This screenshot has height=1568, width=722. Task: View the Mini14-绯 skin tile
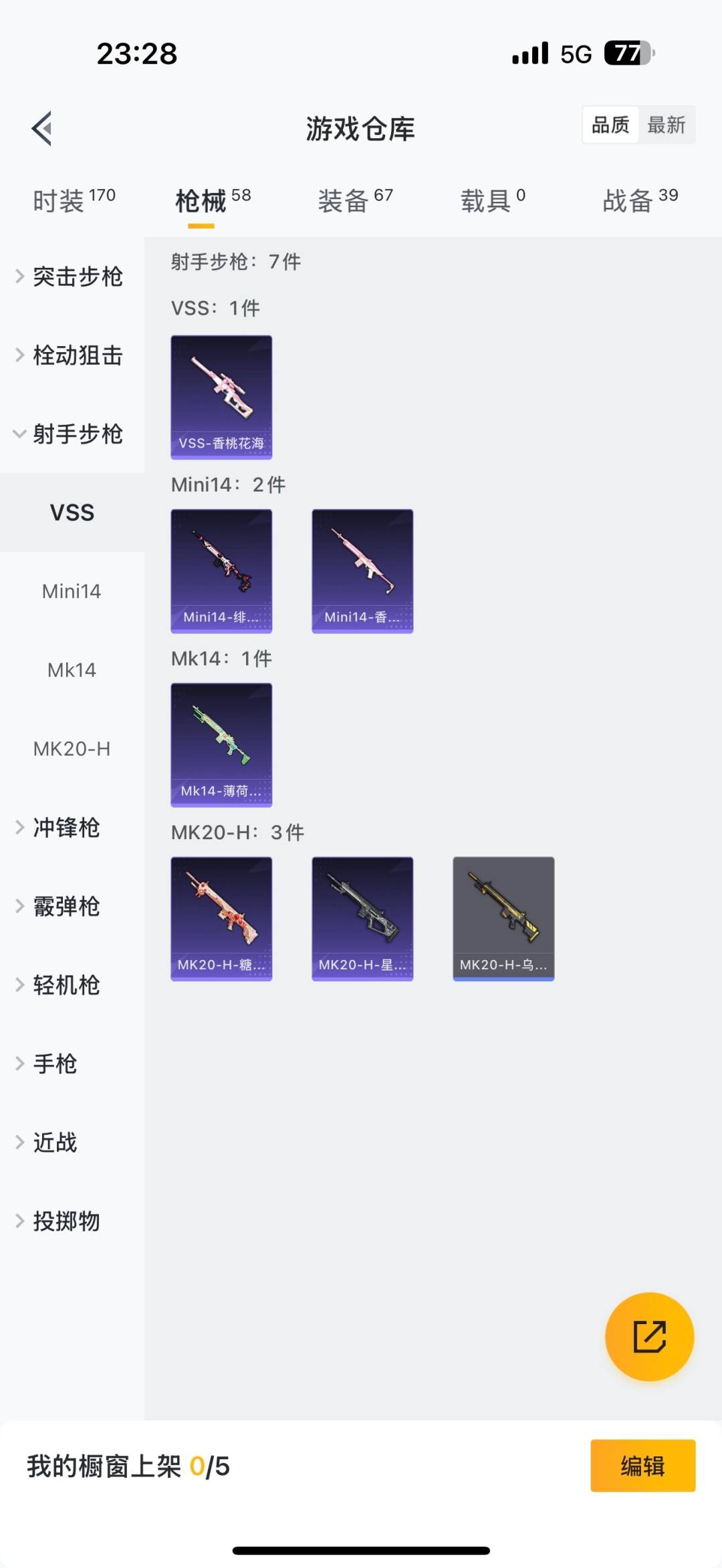coord(221,571)
